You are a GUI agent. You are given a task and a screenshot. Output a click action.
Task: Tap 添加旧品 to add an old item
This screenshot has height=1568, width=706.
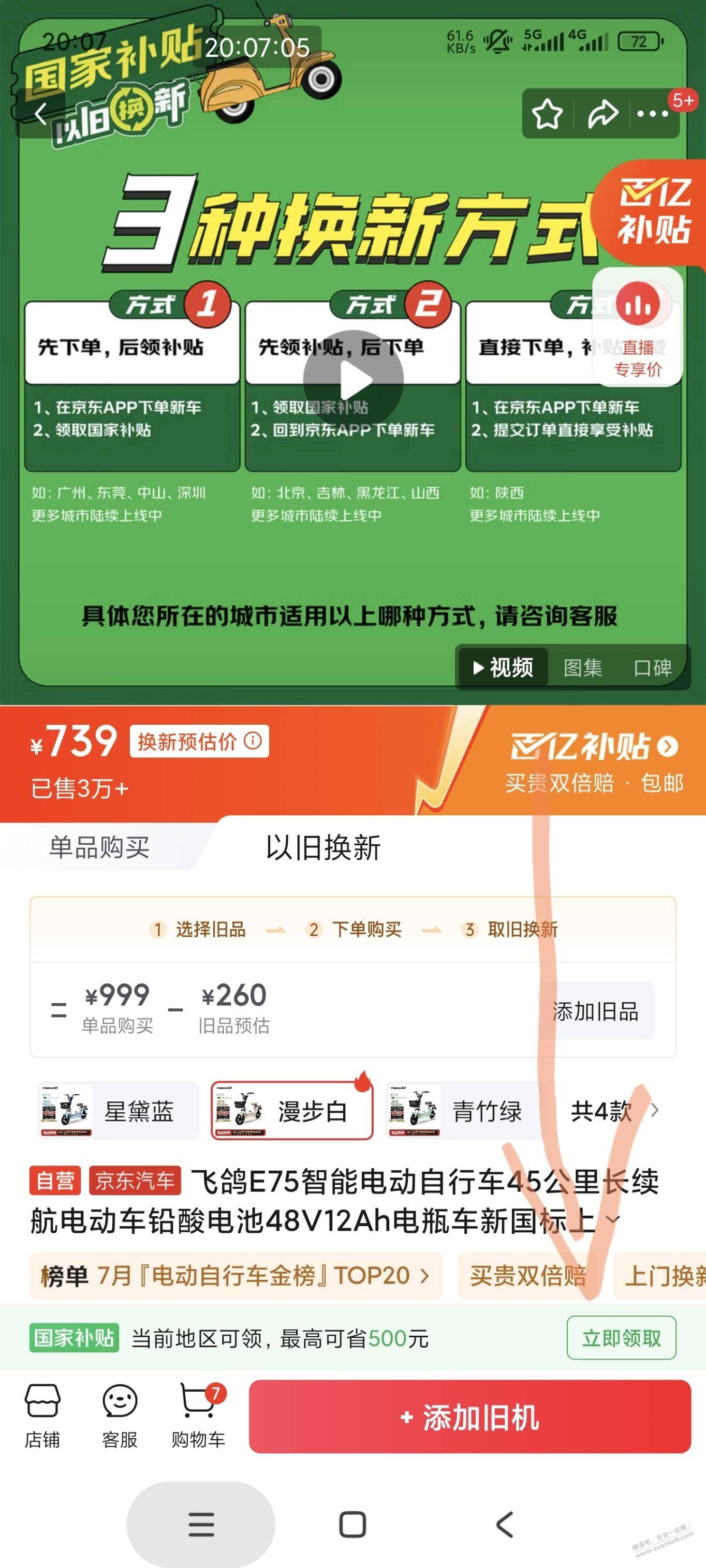click(x=595, y=1011)
